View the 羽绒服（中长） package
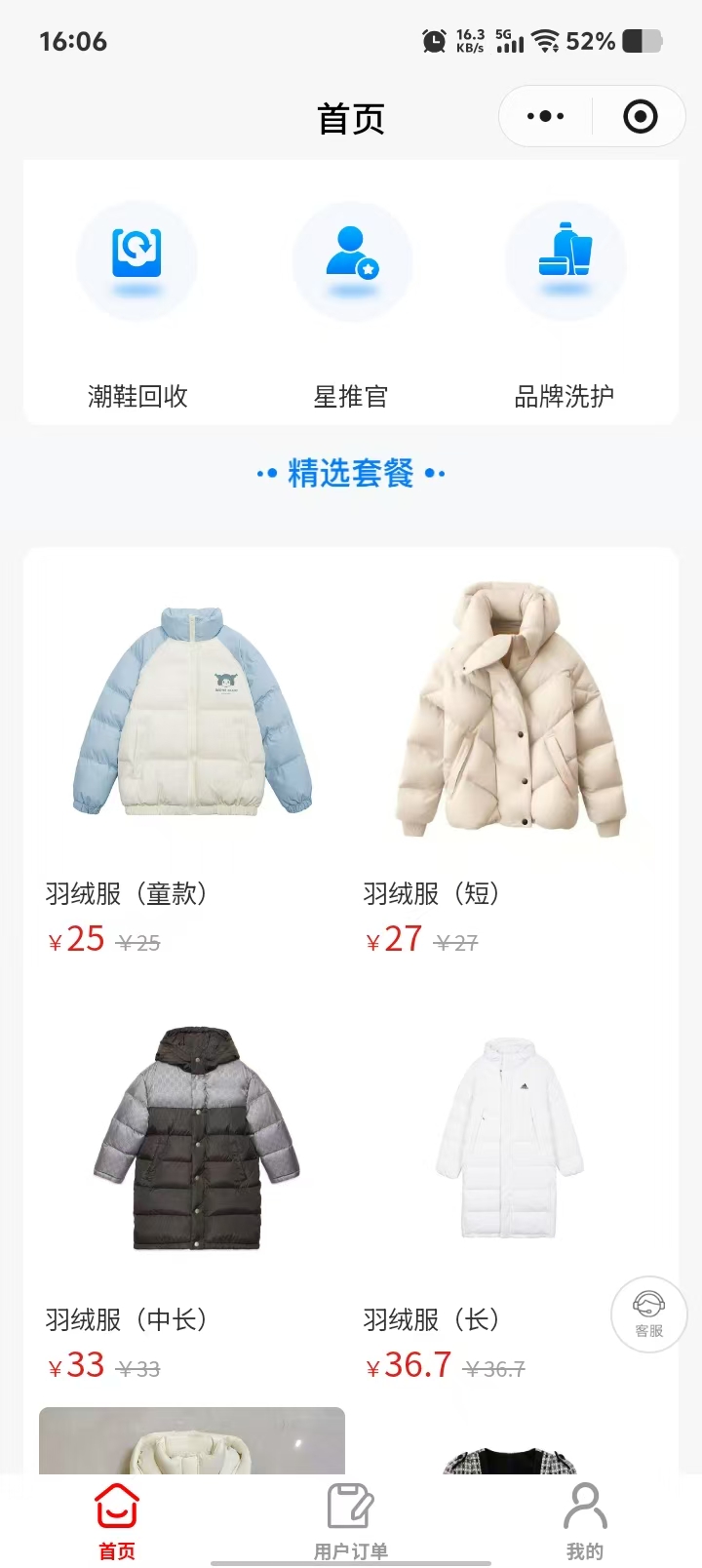The image size is (702, 1568). tap(196, 1139)
